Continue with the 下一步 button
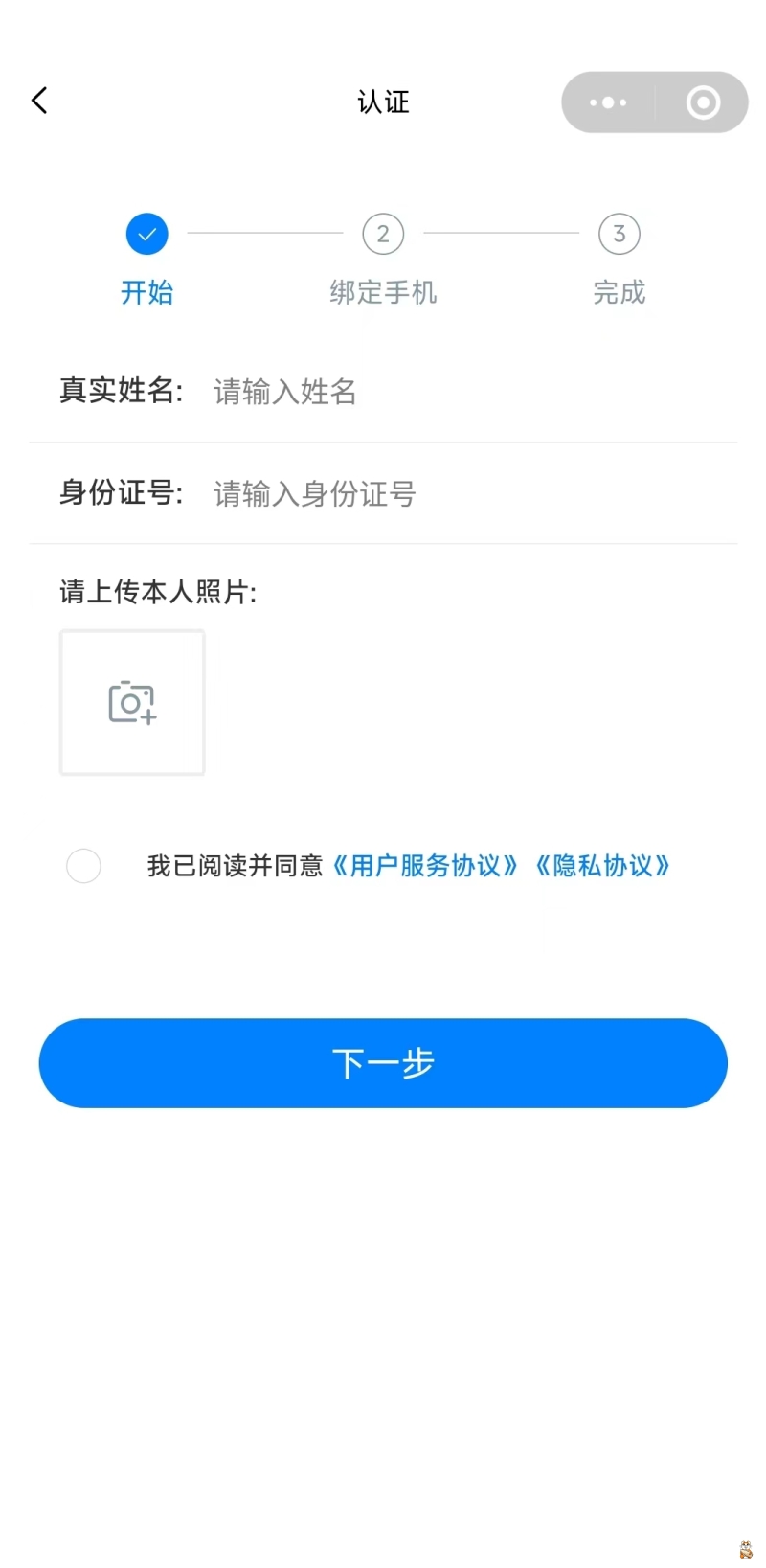The image size is (766, 1568). point(383,1063)
